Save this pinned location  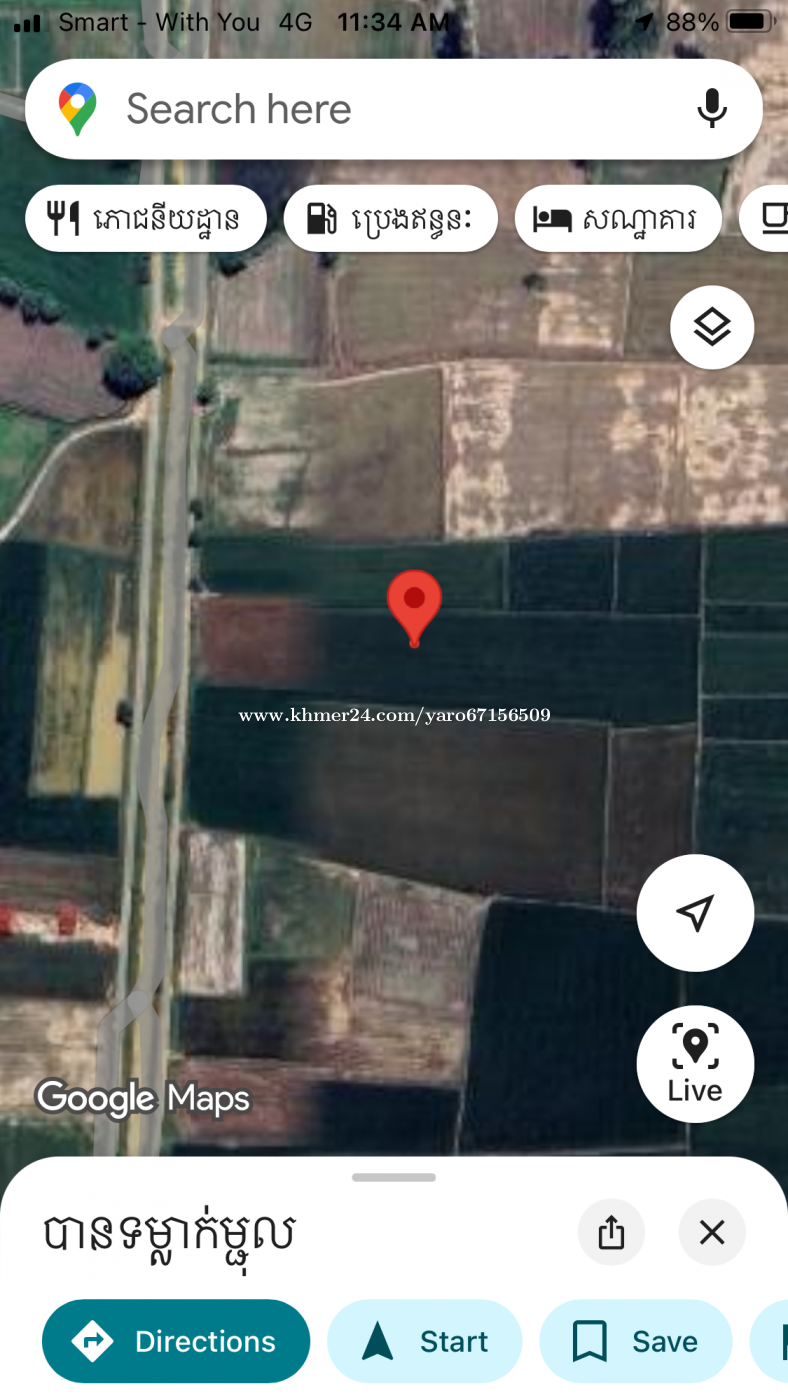click(635, 1342)
